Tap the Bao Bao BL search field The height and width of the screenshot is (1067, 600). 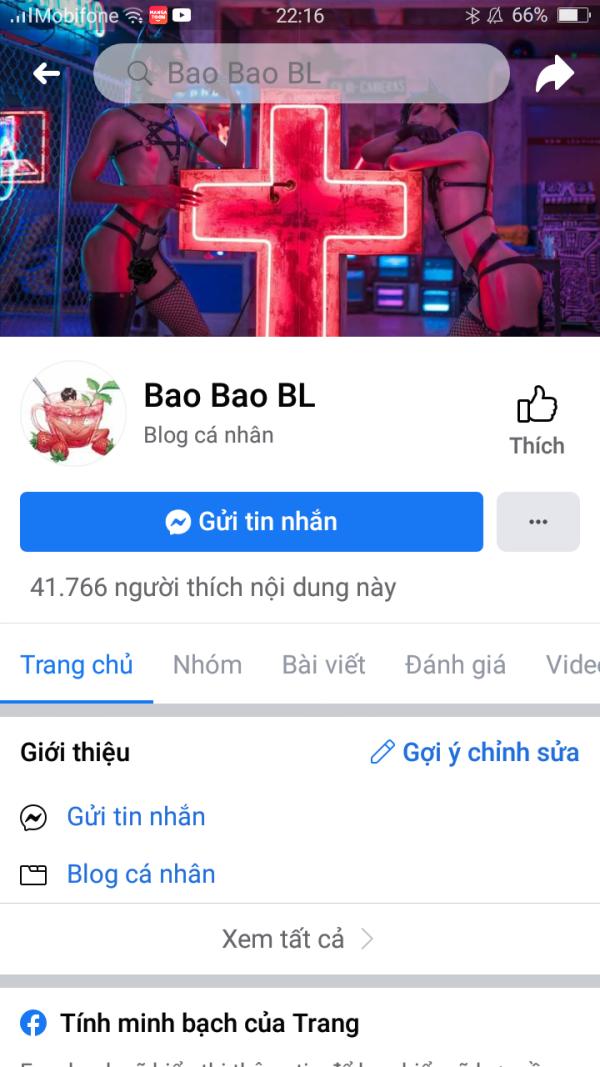(301, 73)
